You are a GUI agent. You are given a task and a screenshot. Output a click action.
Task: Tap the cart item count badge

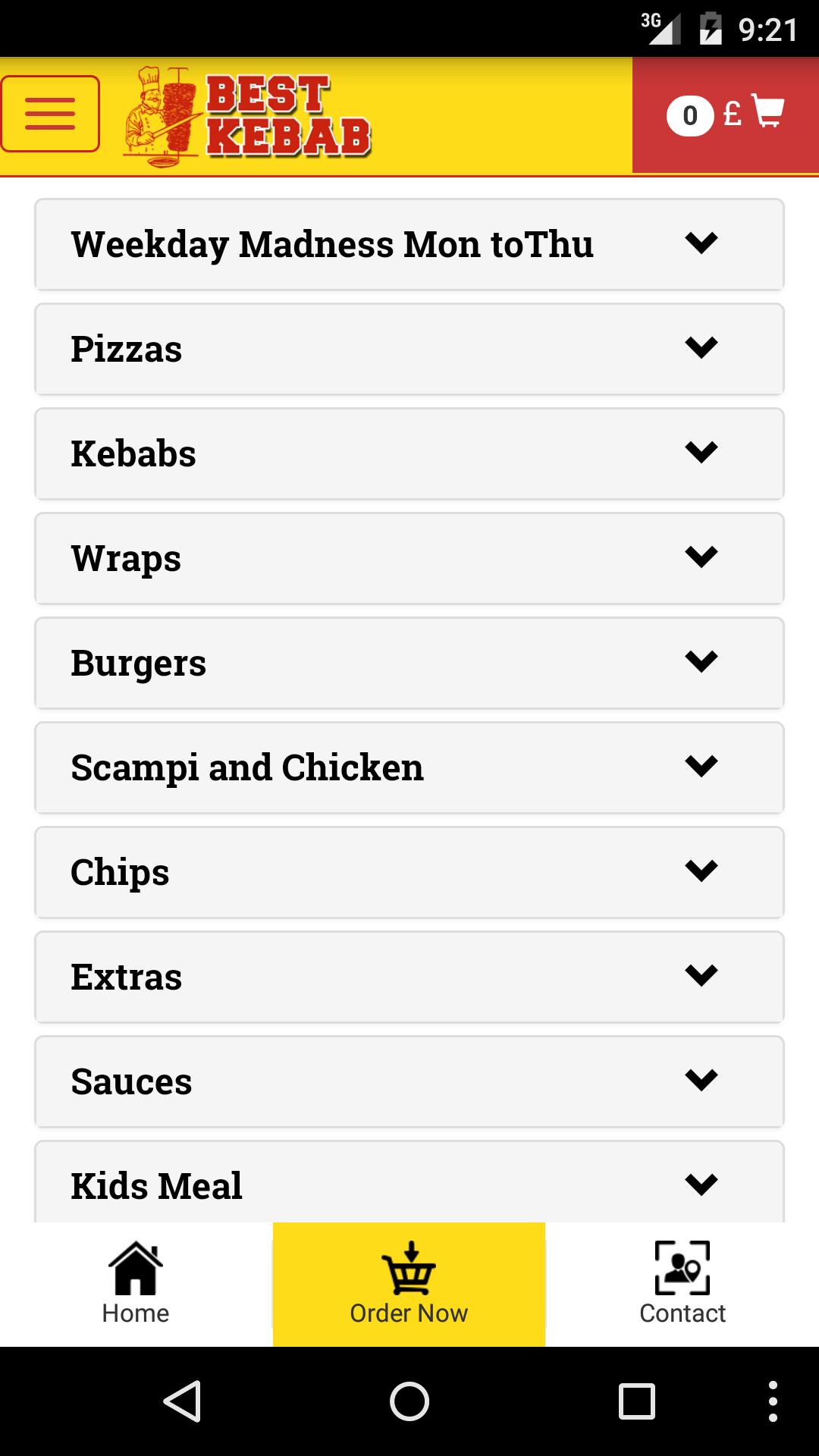(x=690, y=115)
